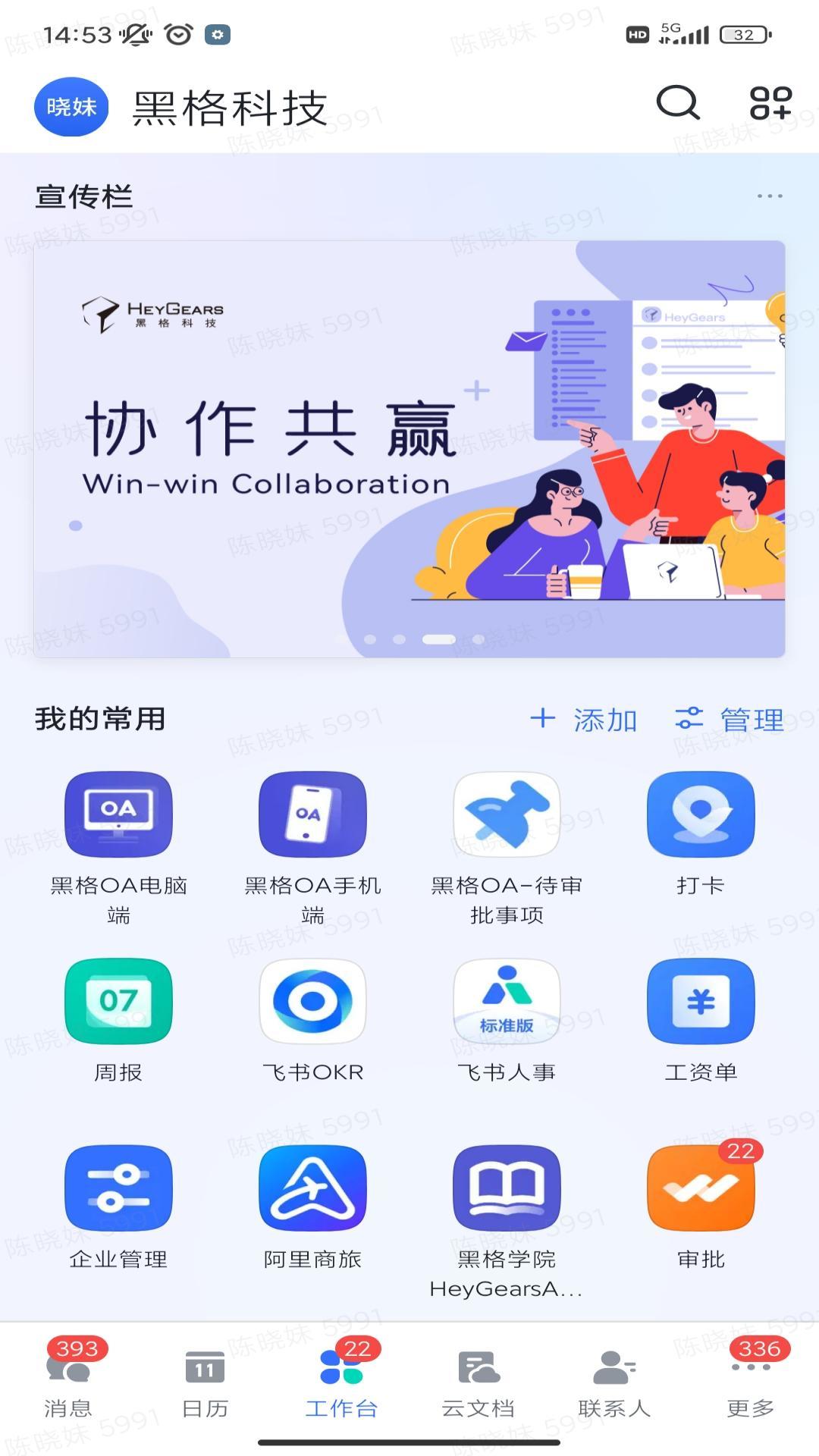This screenshot has width=819, height=1456.
Task: Open the 打卡 check-in app
Action: tap(701, 814)
